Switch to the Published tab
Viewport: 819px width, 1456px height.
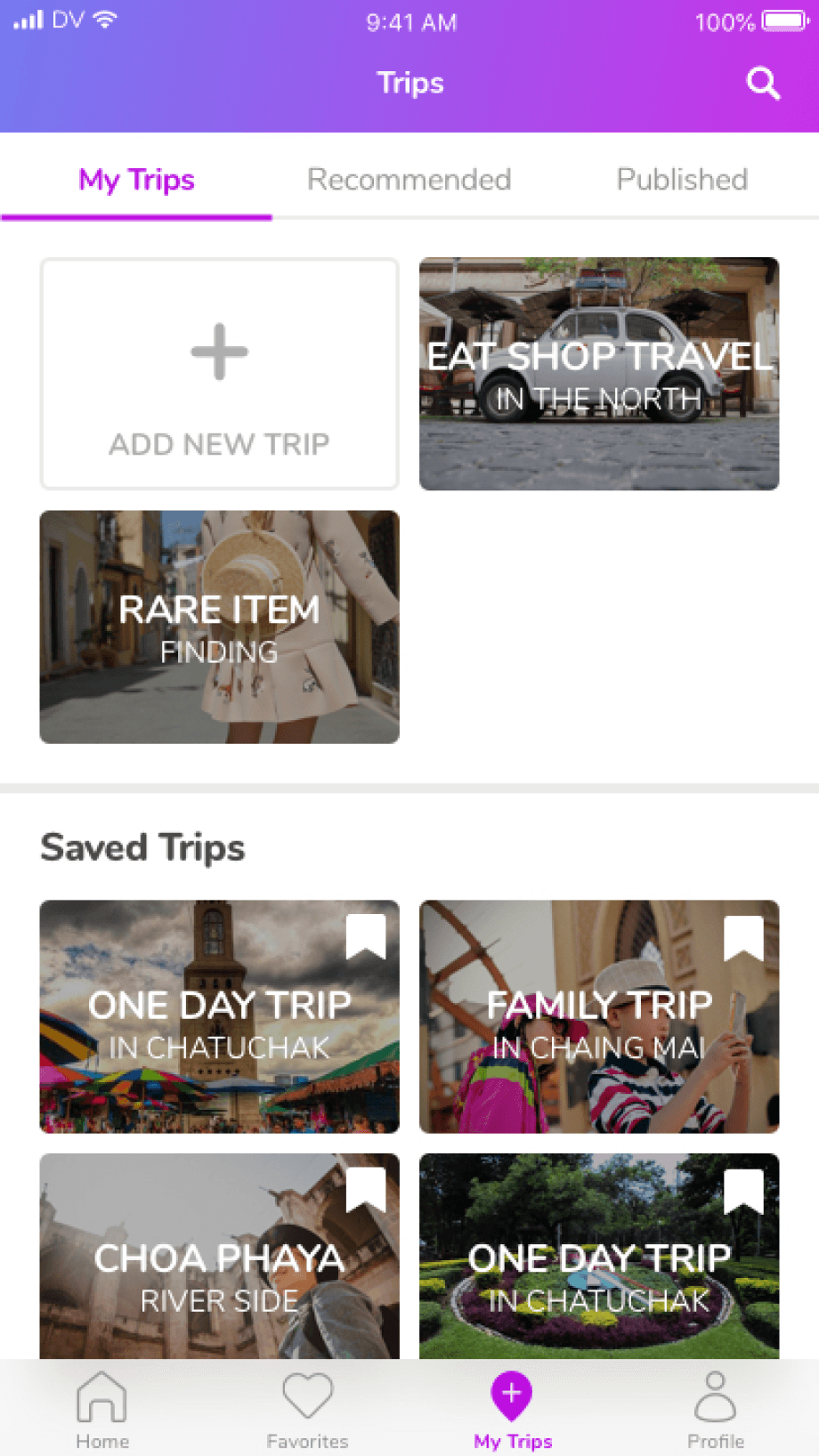tap(682, 180)
